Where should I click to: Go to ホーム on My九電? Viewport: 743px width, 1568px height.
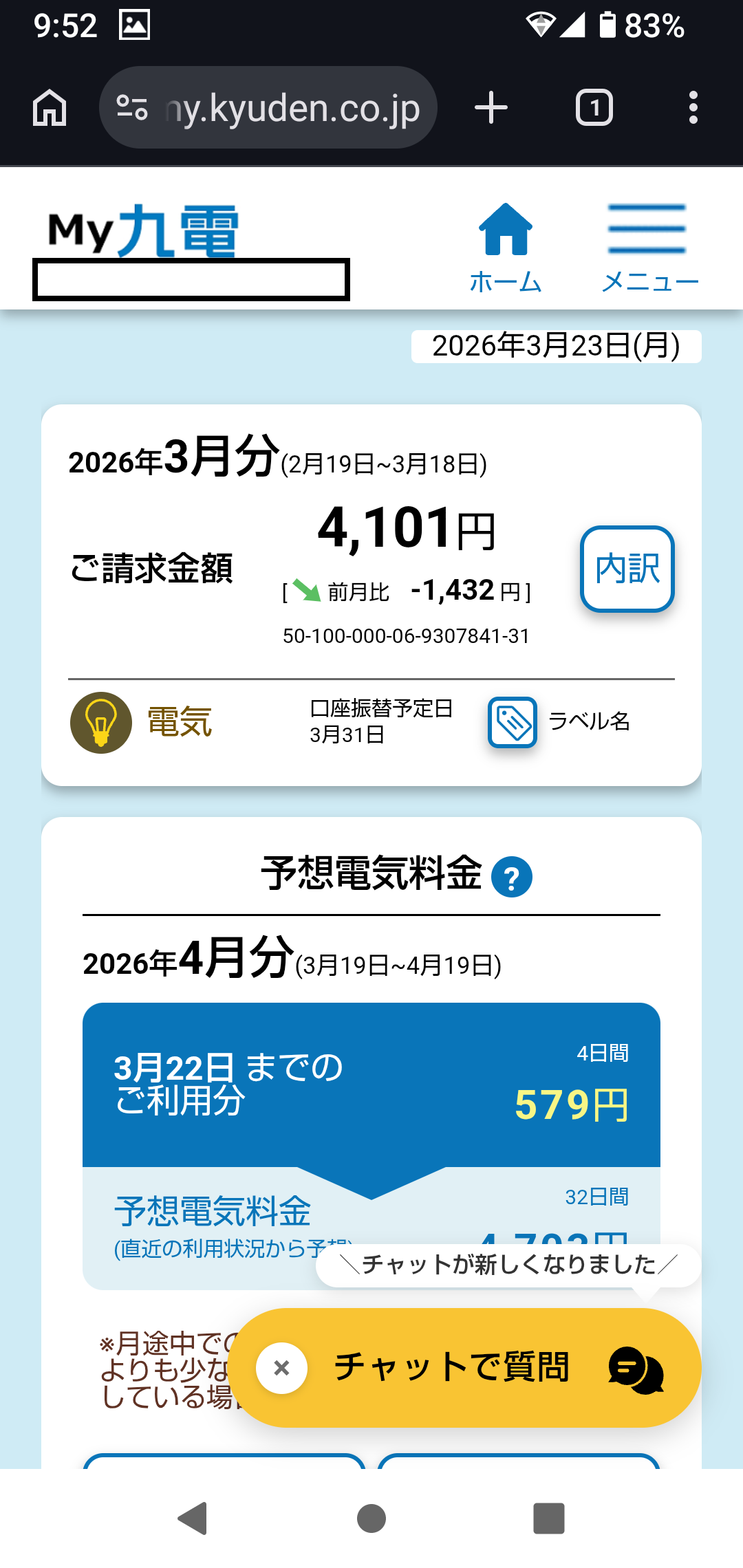(x=506, y=248)
